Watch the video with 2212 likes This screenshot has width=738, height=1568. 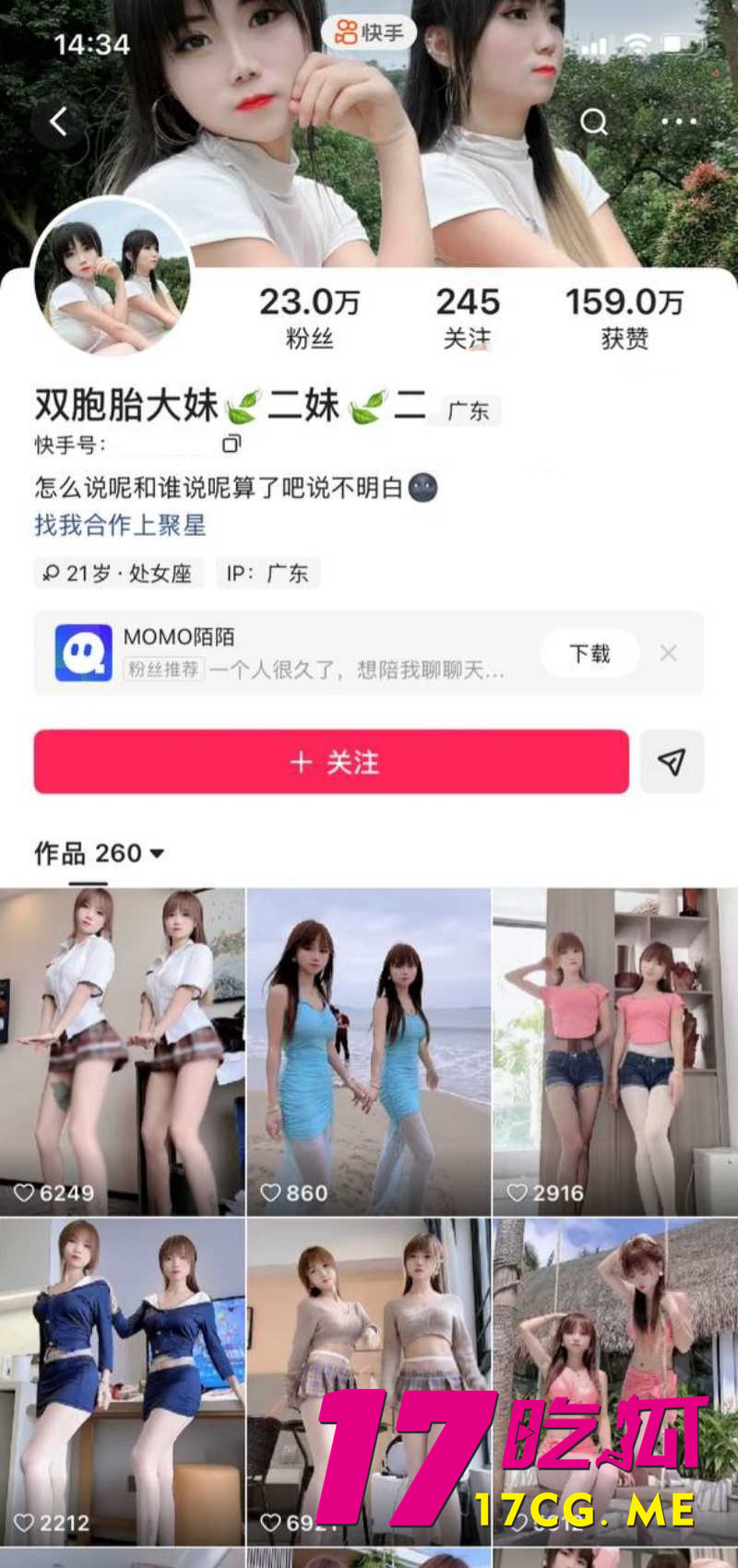(123, 1381)
